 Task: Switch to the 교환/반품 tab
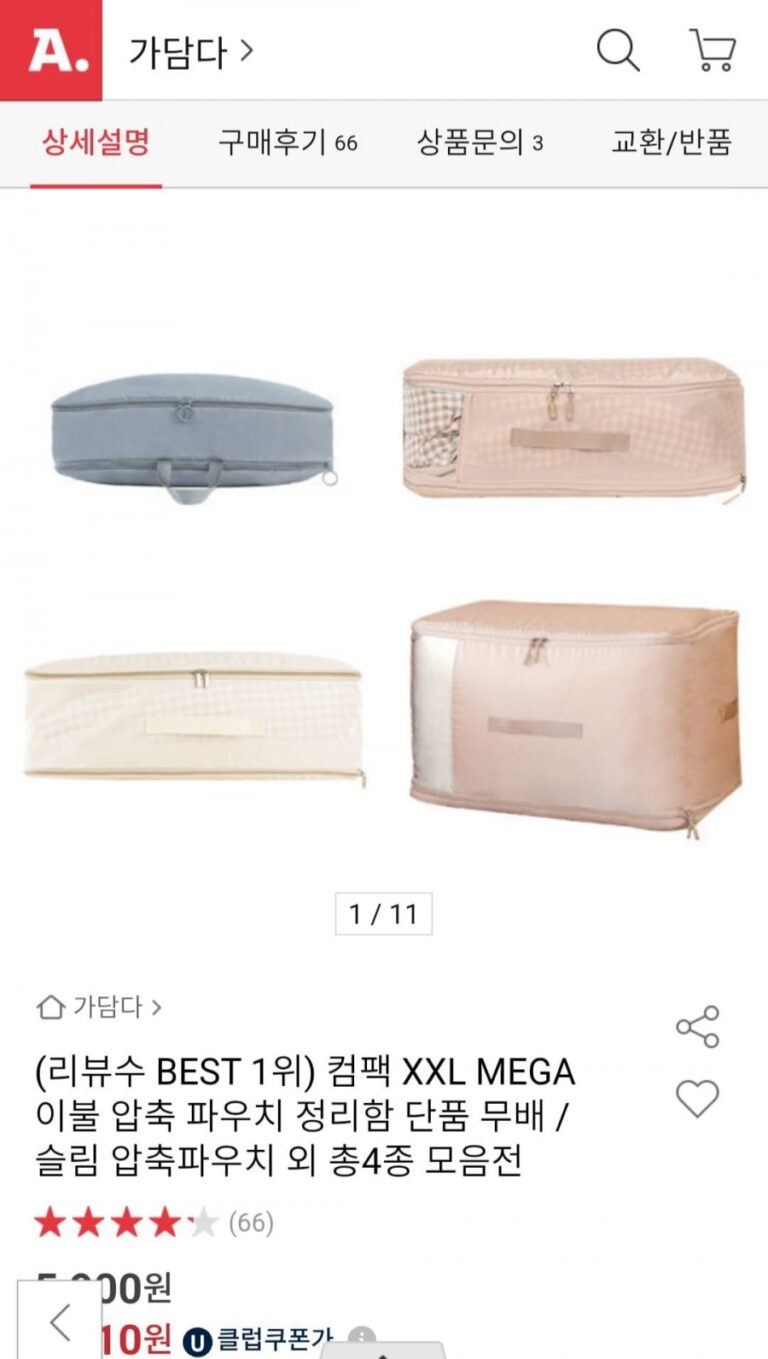(x=671, y=142)
